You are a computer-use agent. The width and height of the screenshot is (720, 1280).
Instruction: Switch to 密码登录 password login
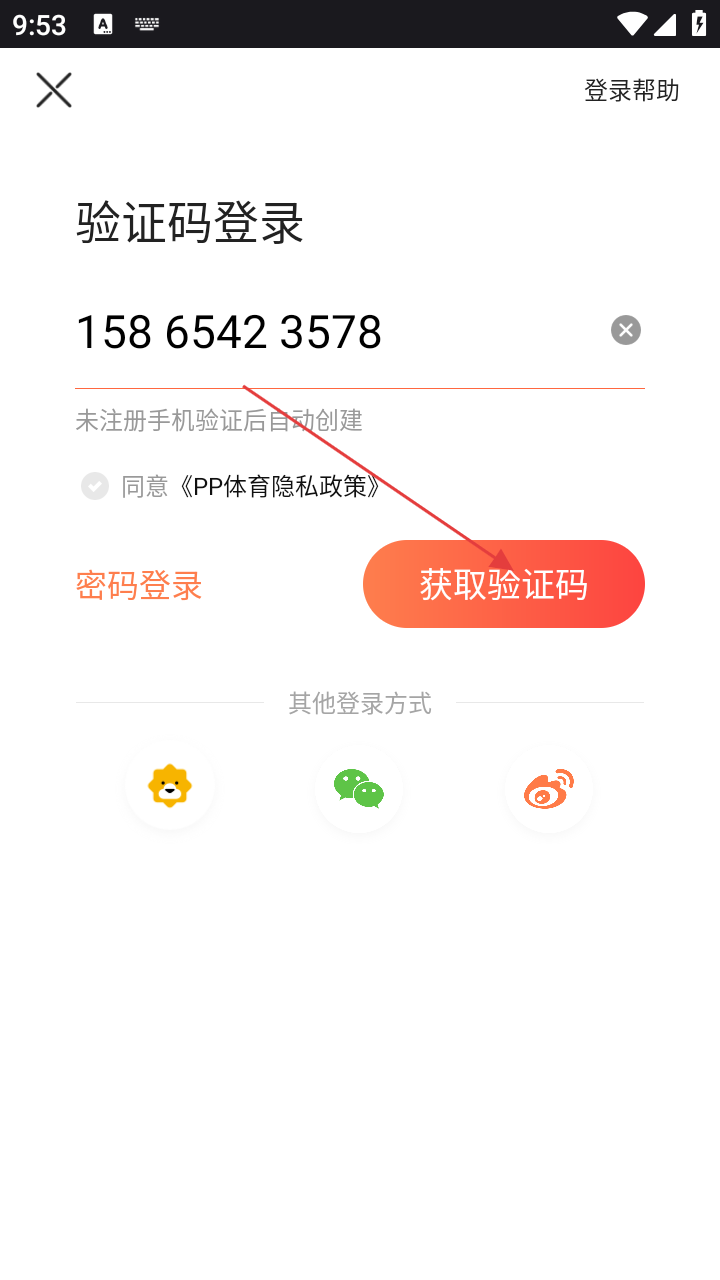coord(139,585)
